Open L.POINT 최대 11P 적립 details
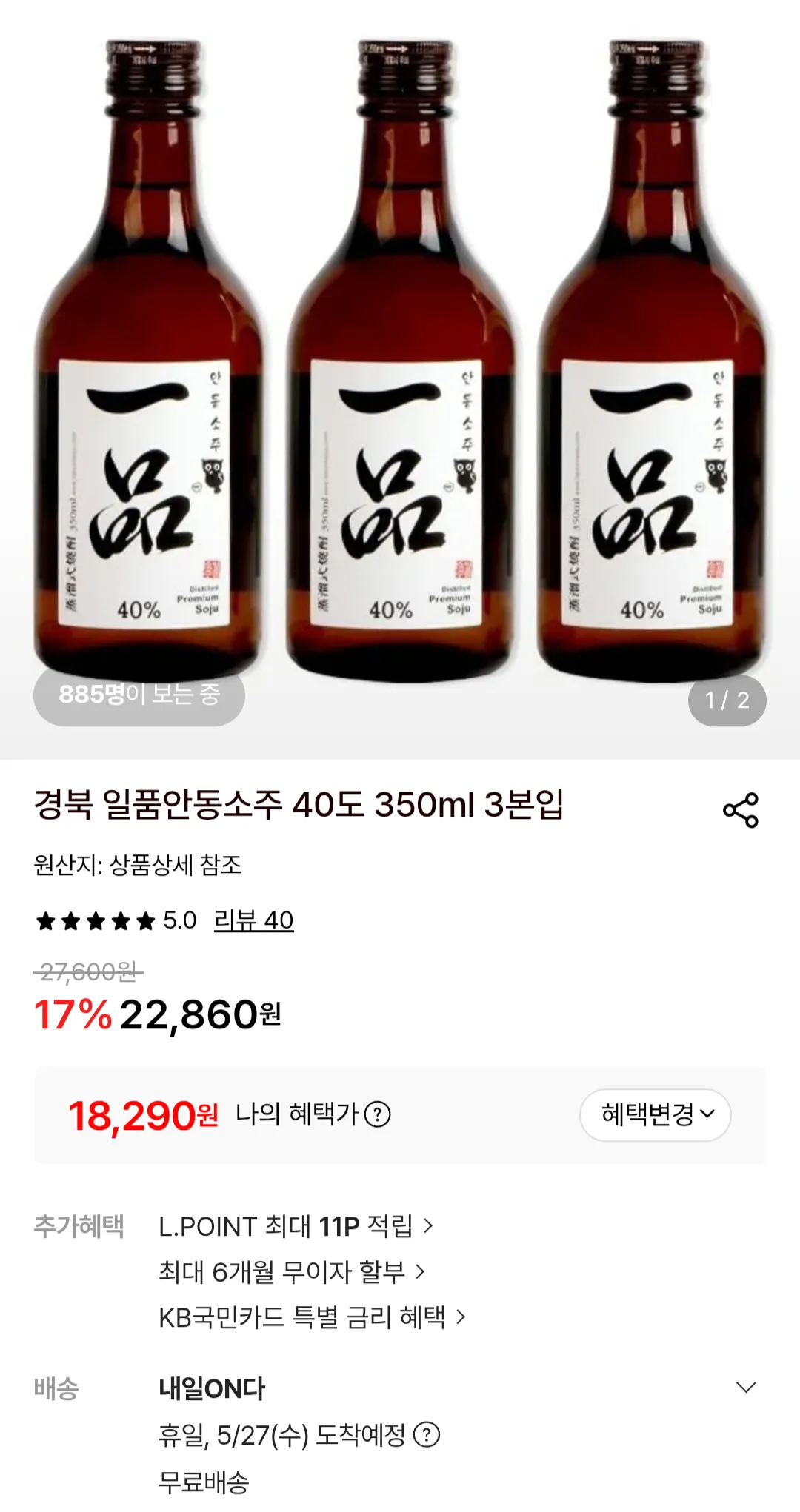This screenshot has width=800, height=1512. (296, 1226)
